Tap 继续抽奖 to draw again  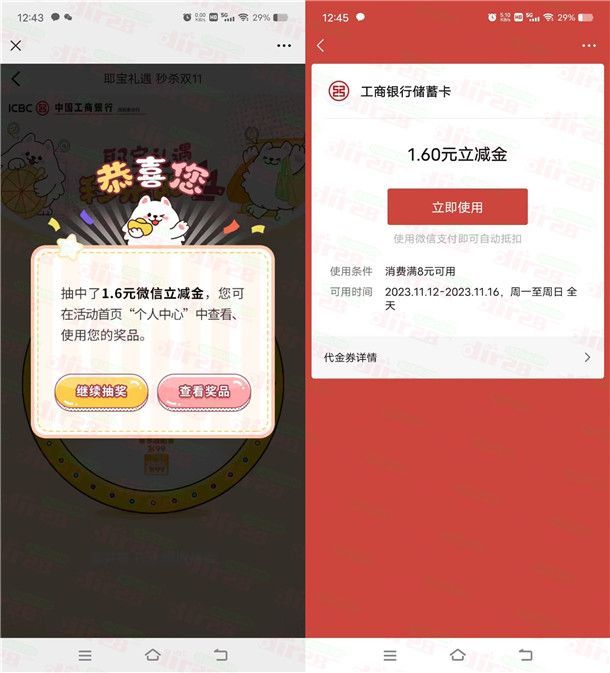click(101, 391)
